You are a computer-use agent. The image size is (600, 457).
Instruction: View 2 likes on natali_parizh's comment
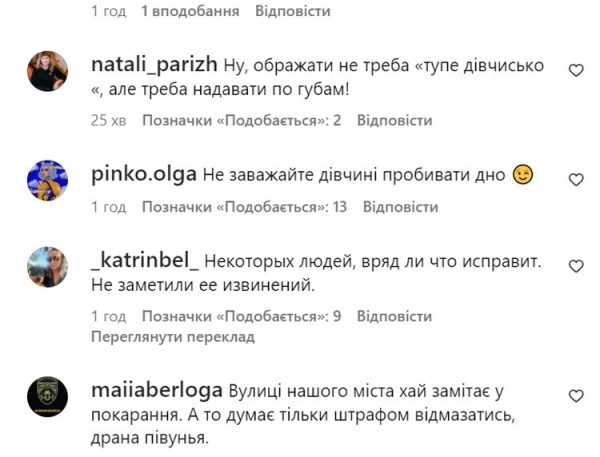[241, 120]
